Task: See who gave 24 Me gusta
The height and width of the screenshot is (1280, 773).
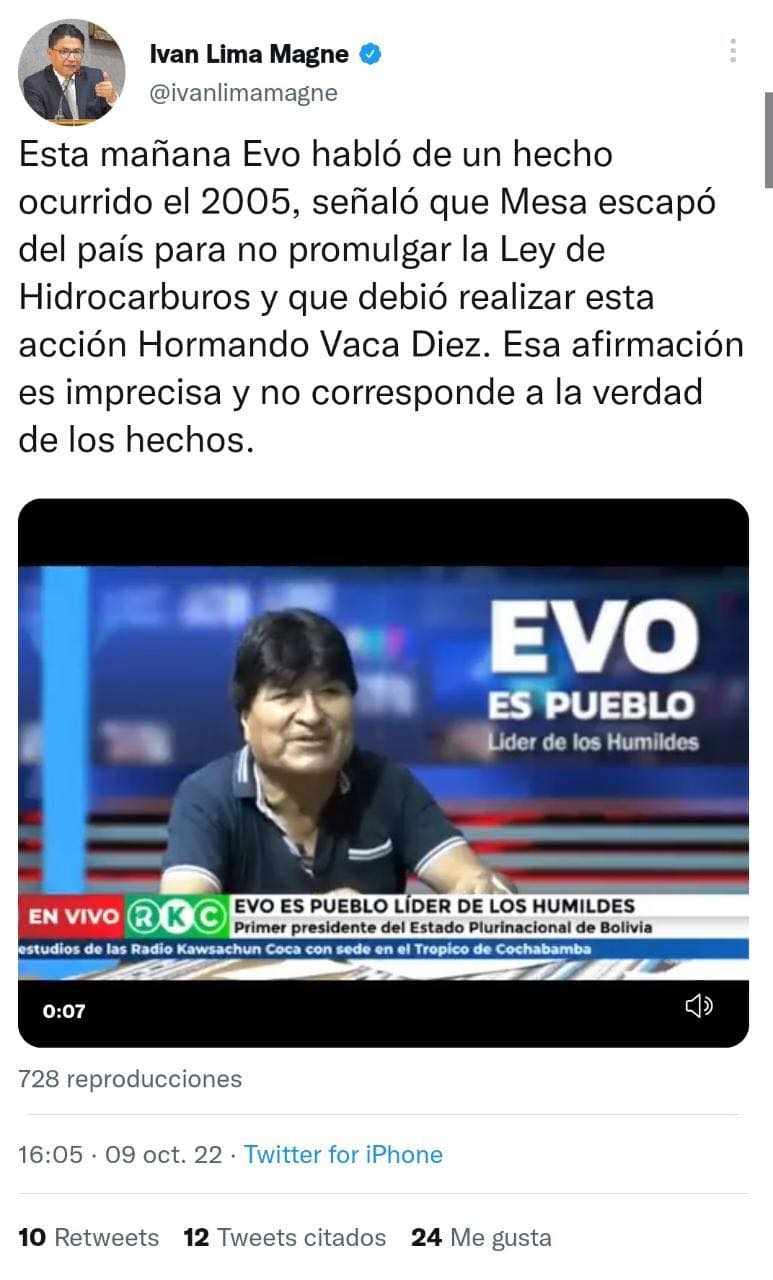Action: pyautogui.click(x=481, y=1237)
